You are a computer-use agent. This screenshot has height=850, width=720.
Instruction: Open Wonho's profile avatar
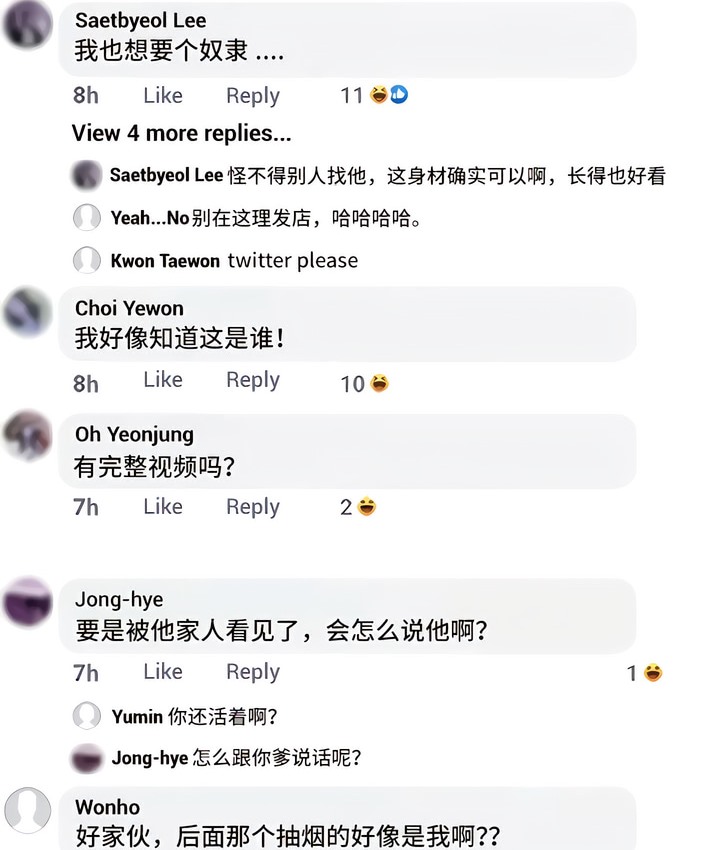point(27,813)
